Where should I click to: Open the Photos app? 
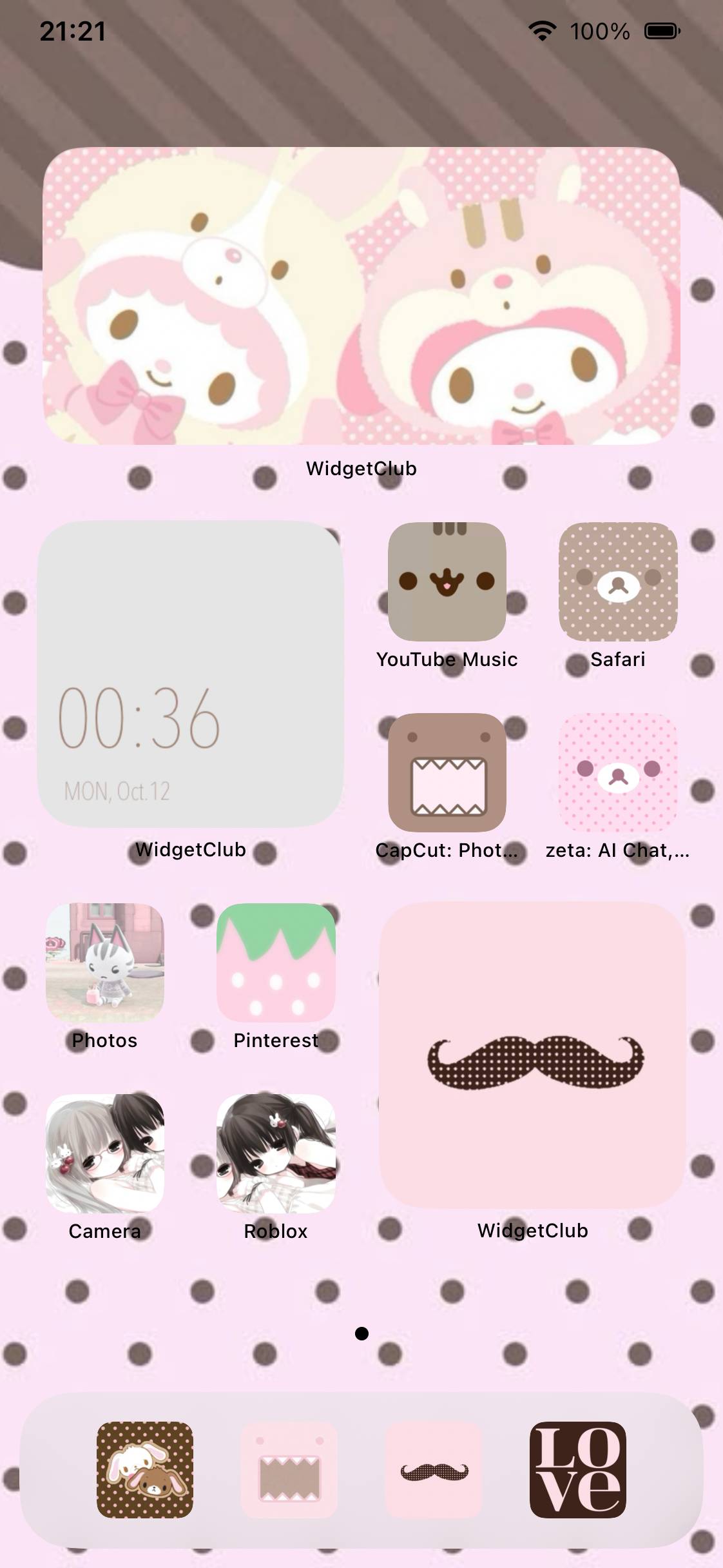coord(105,963)
